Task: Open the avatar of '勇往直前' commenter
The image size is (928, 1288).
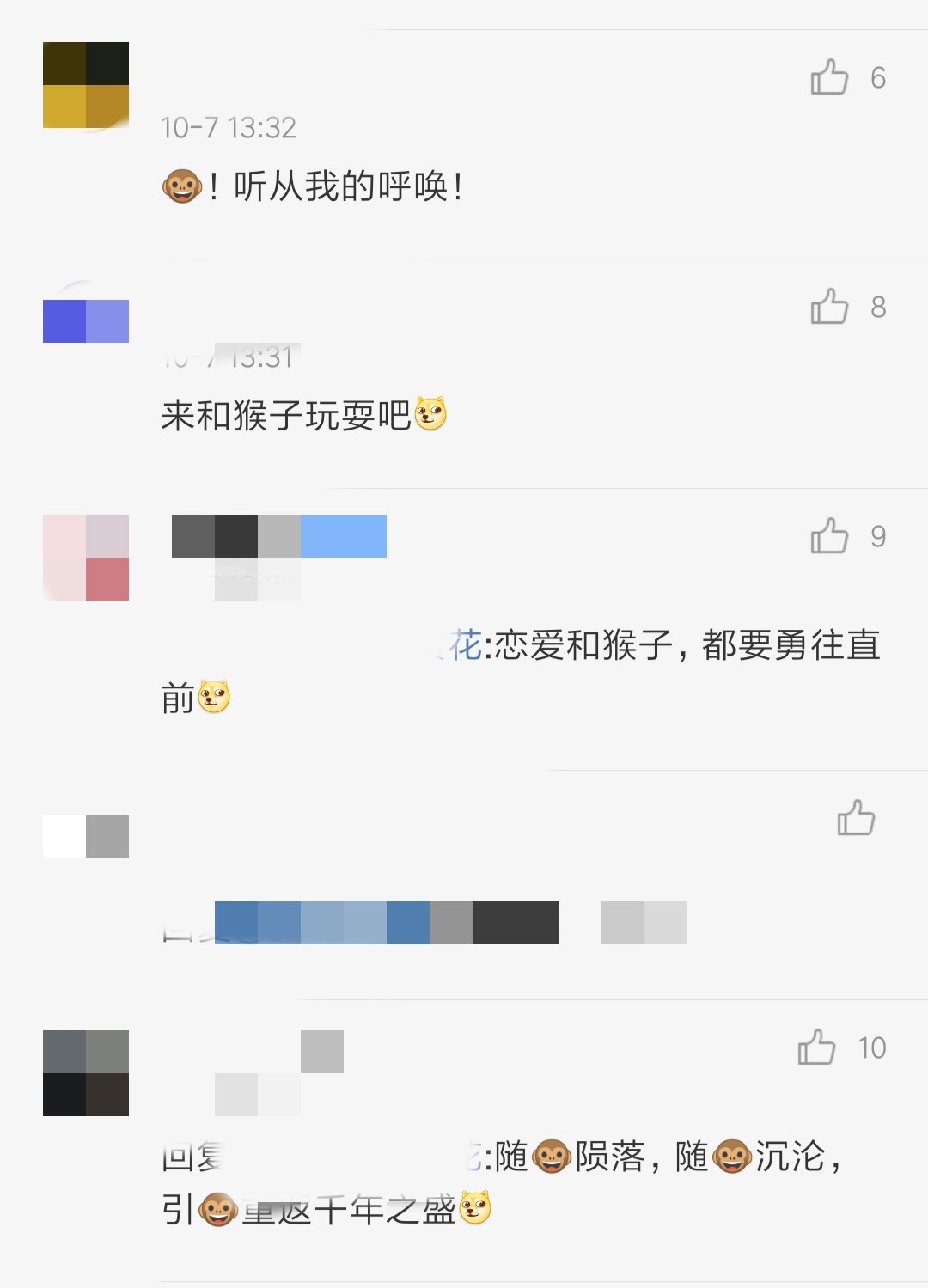Action: pos(86,557)
